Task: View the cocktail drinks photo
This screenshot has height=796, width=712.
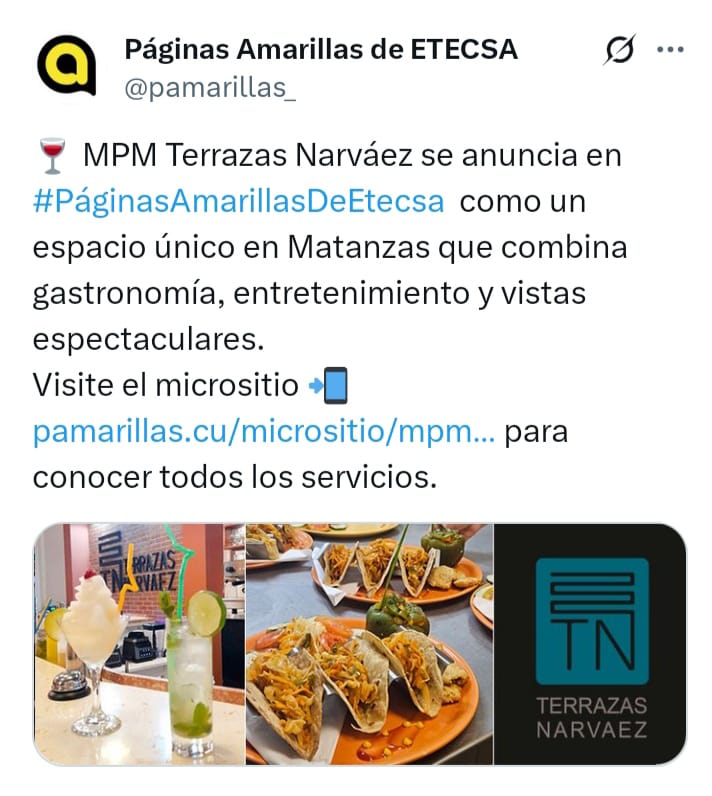Action: pos(139,644)
